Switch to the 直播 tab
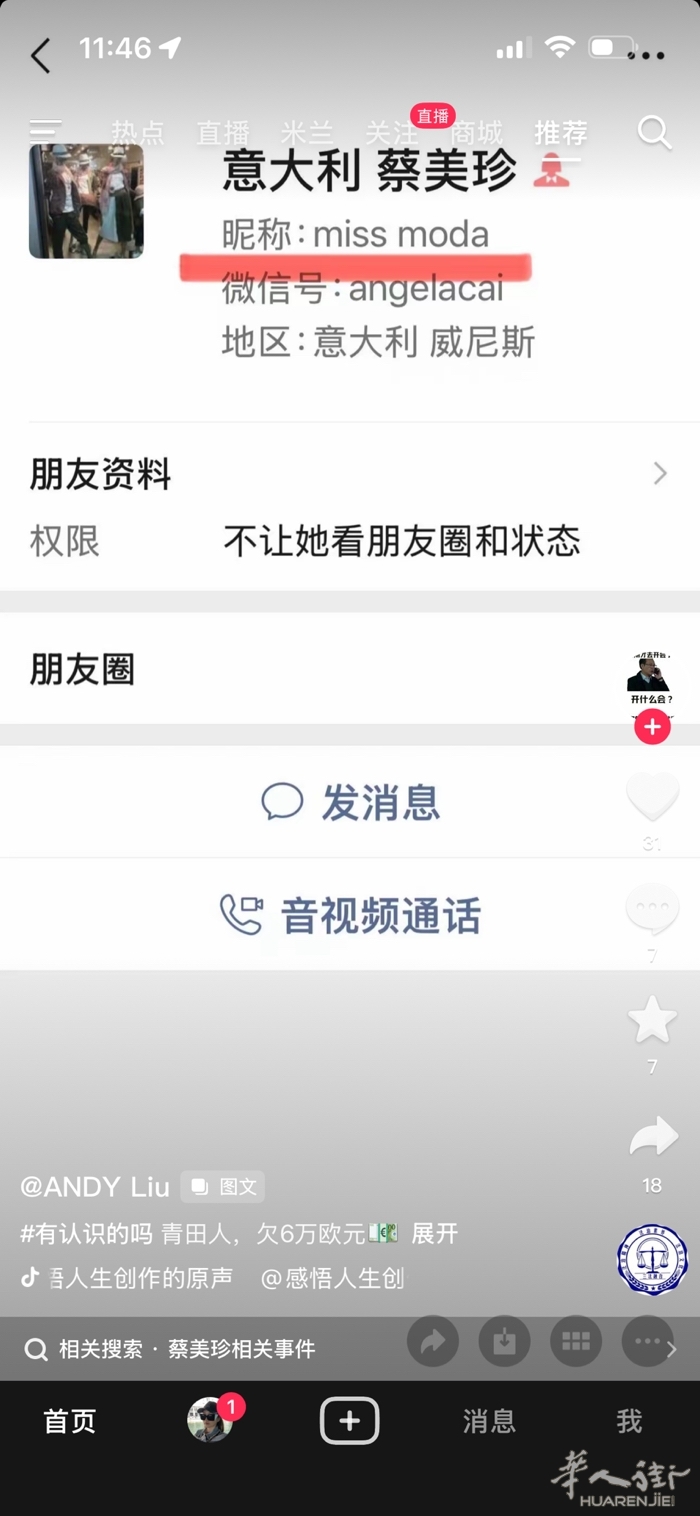700x1516 pixels. click(x=222, y=132)
